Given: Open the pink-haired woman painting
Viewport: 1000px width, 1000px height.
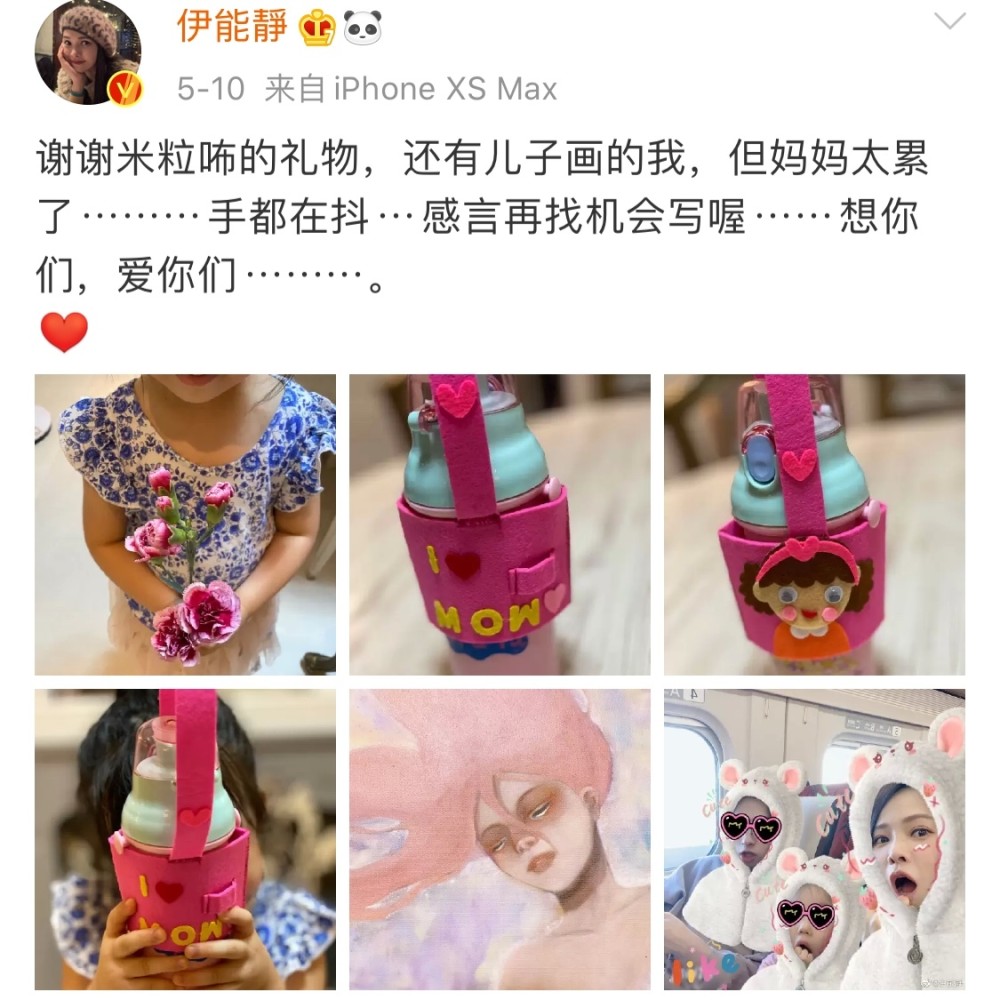Looking at the screenshot, I should pyautogui.click(x=499, y=839).
